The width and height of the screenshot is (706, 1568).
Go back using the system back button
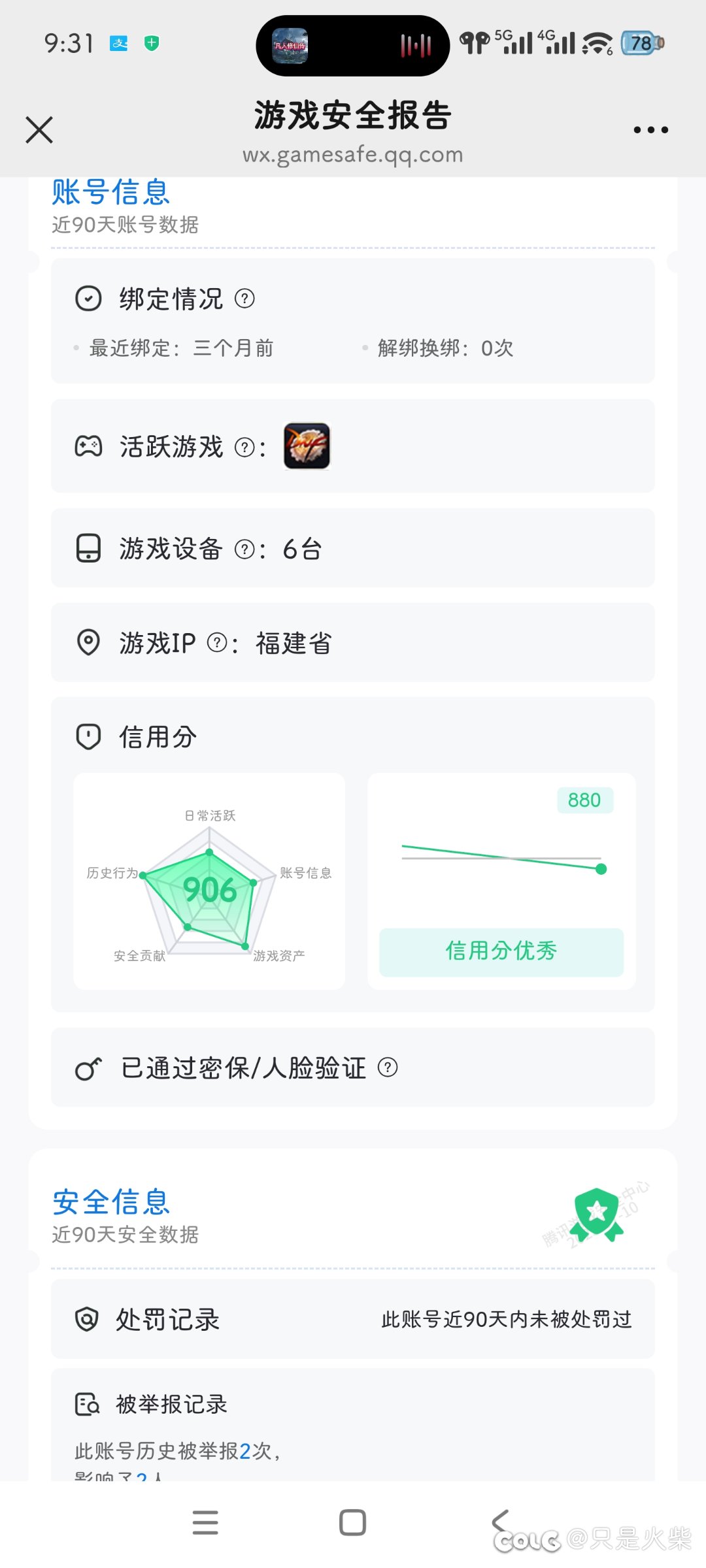[501, 1522]
